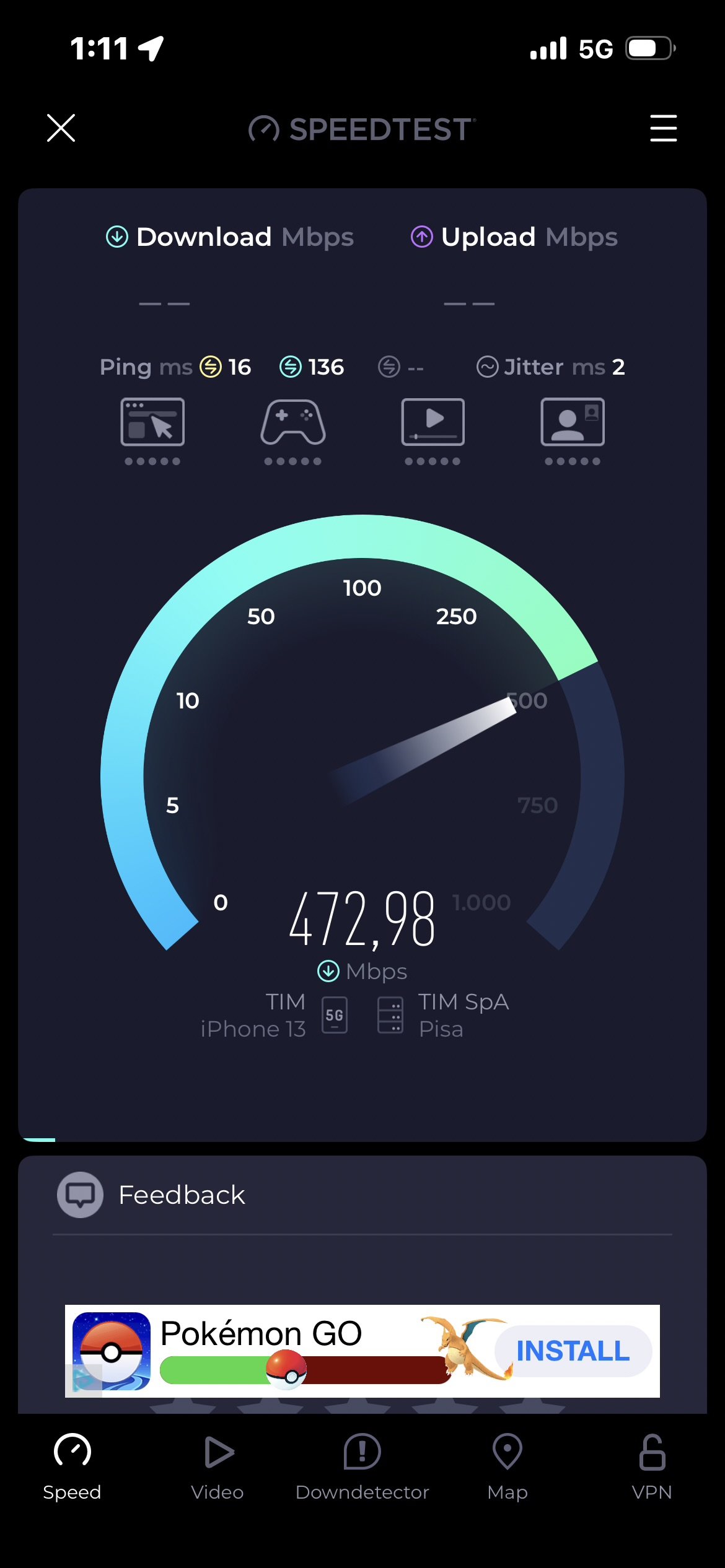Viewport: 725px width, 1568px height.
Task: Tap the gaming controller rating icon
Action: point(293,423)
